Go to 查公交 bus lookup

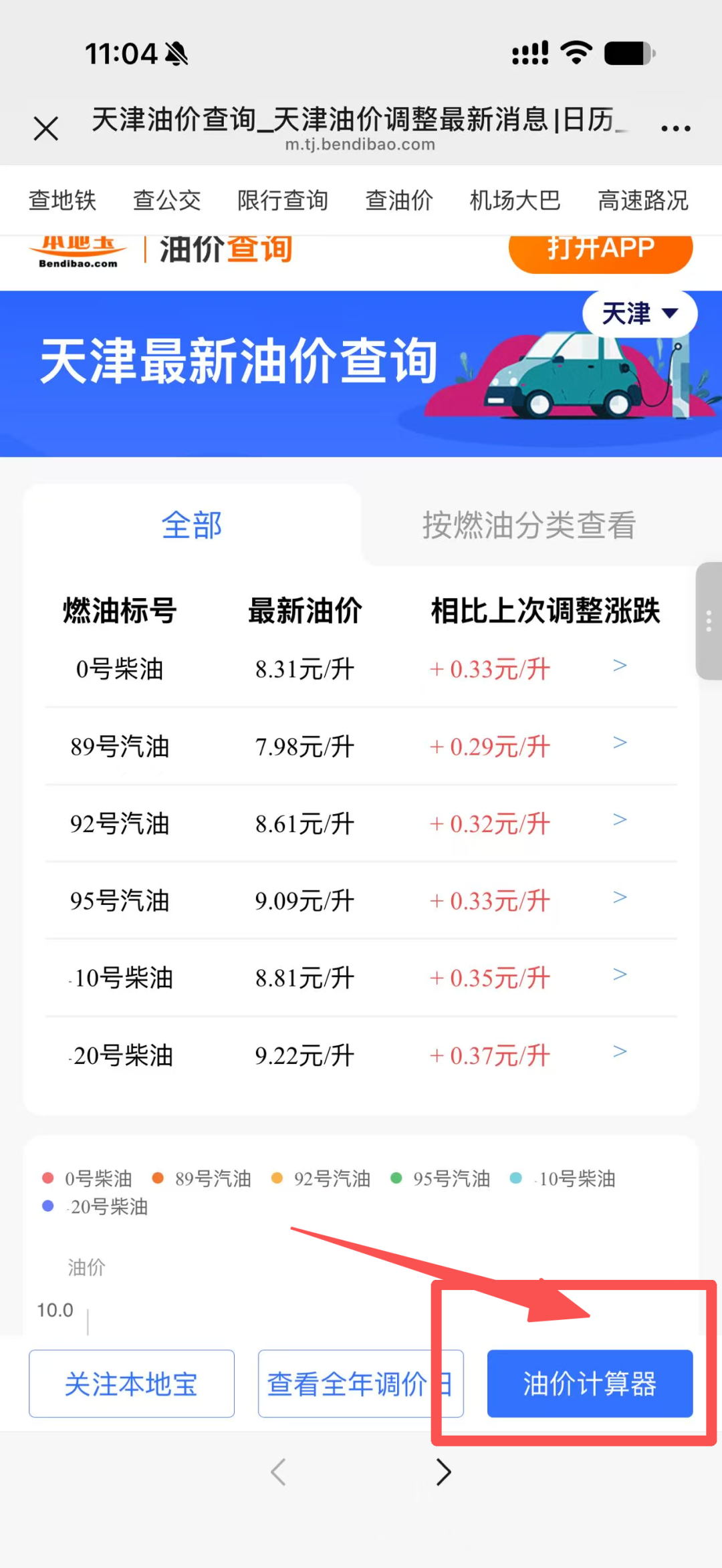pos(167,200)
